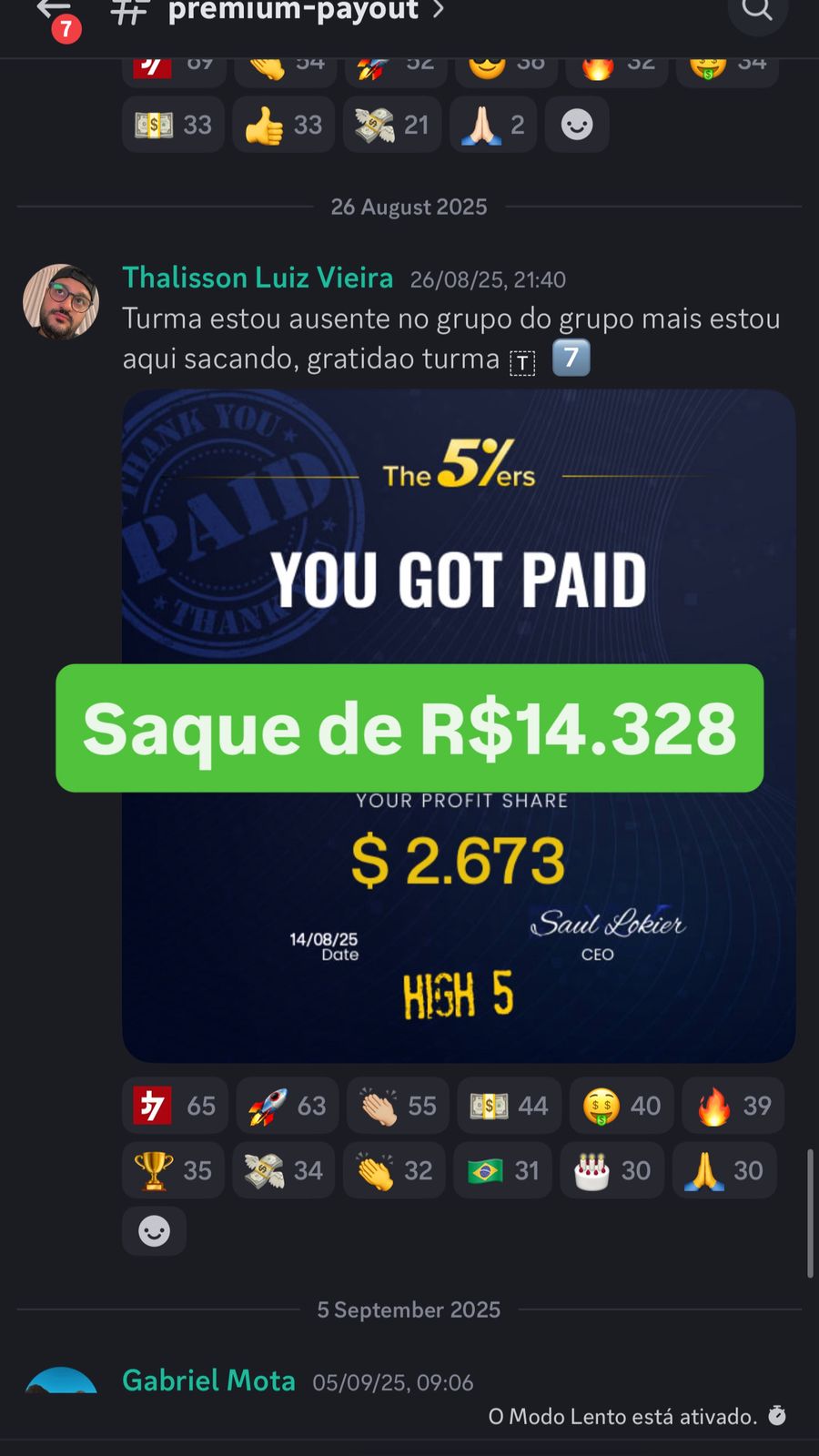Add a new reaction to the previous message
819x1456 pixels.
pyautogui.click(x=577, y=125)
